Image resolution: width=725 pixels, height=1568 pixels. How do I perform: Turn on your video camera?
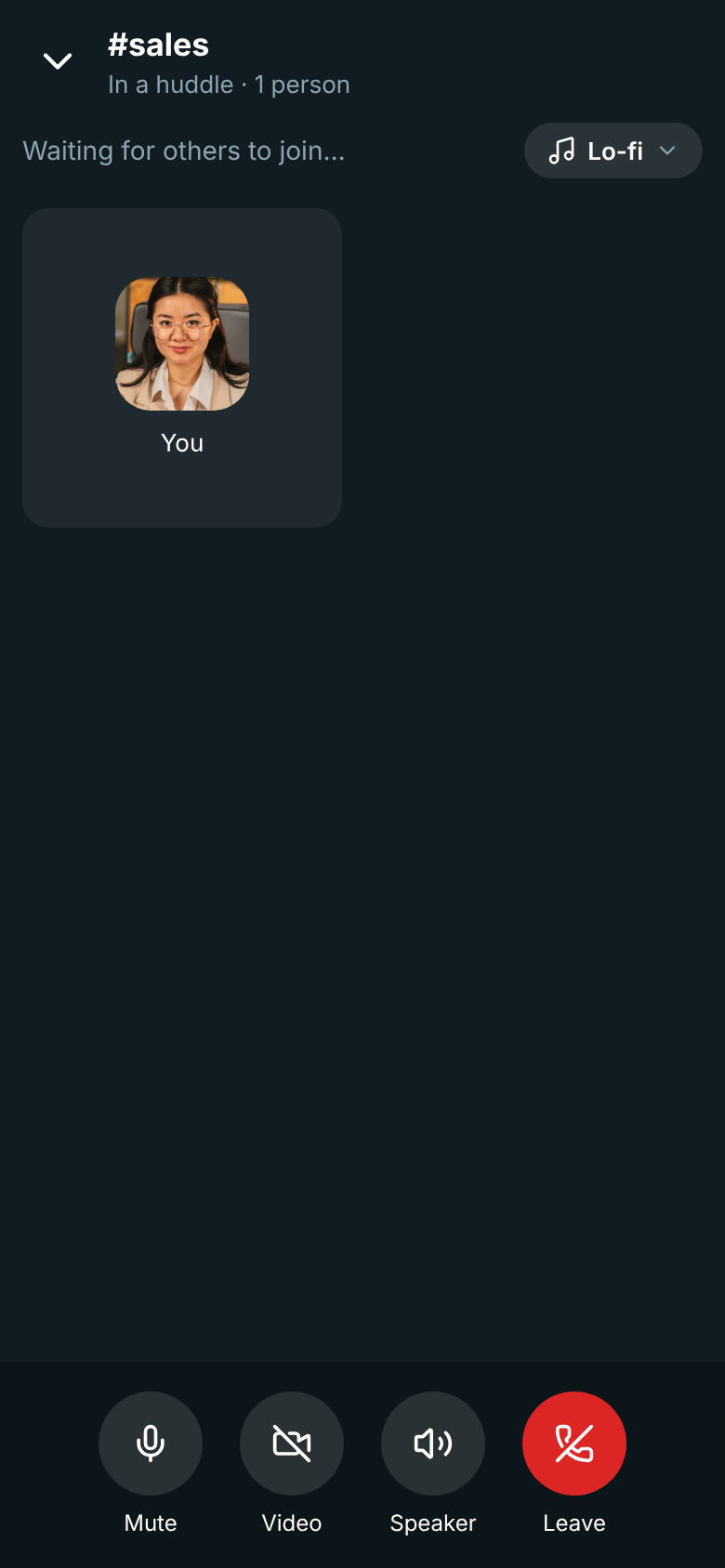click(292, 1443)
